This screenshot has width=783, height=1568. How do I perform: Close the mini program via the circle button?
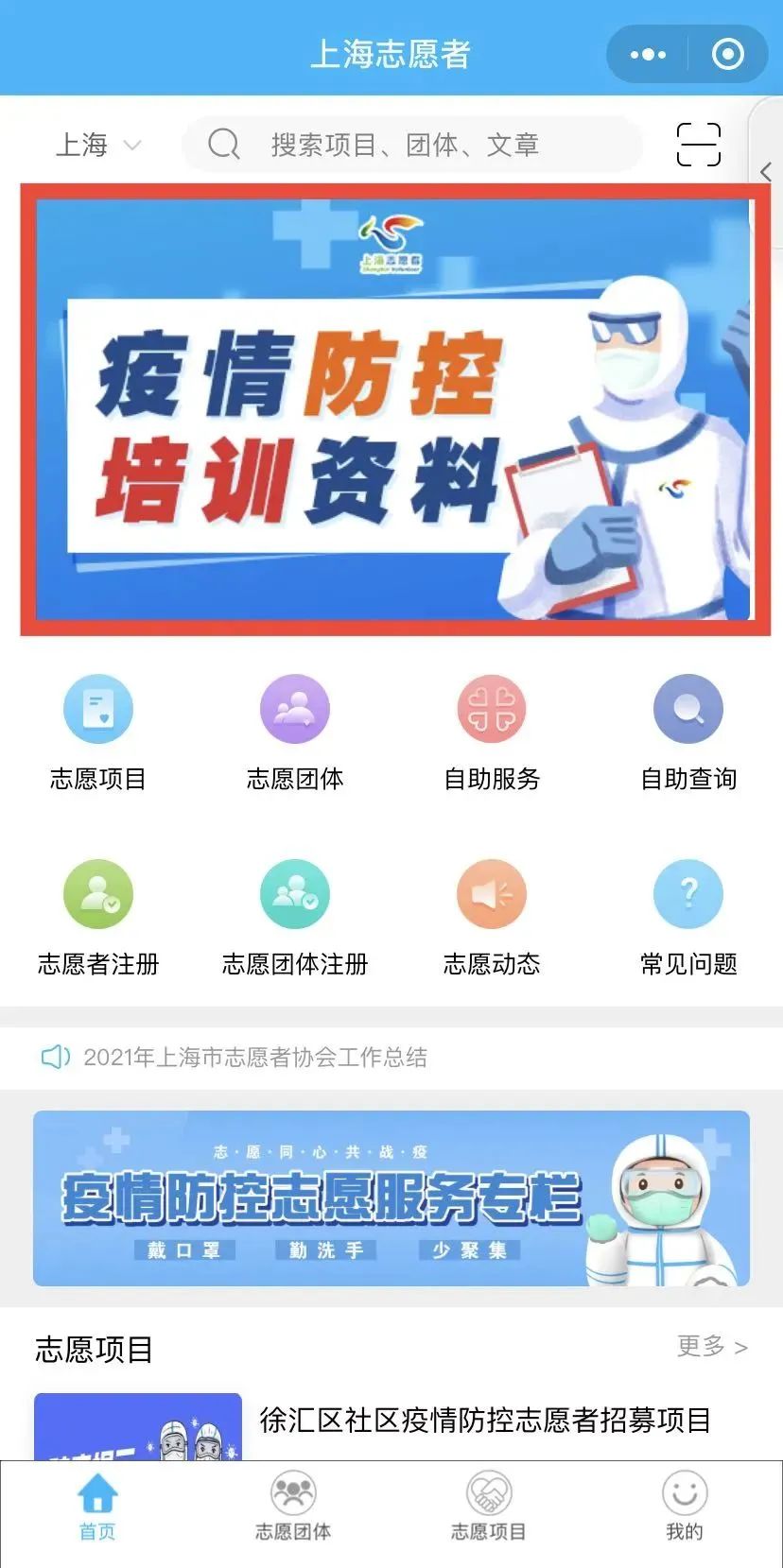727,55
